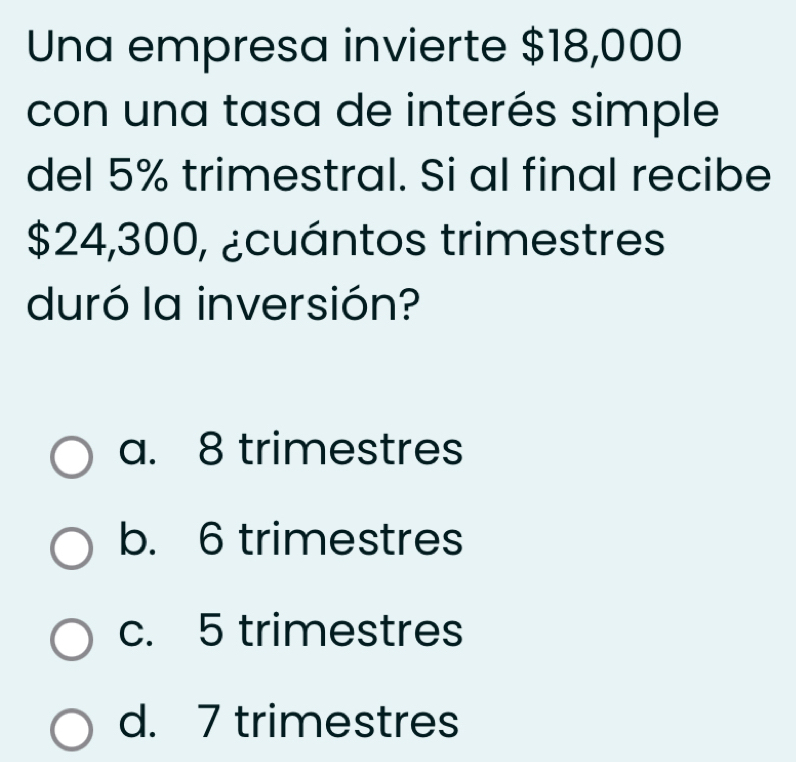This screenshot has height=762, width=796.
Task: Choose answer b, 6 trimestres
Action: point(72,548)
